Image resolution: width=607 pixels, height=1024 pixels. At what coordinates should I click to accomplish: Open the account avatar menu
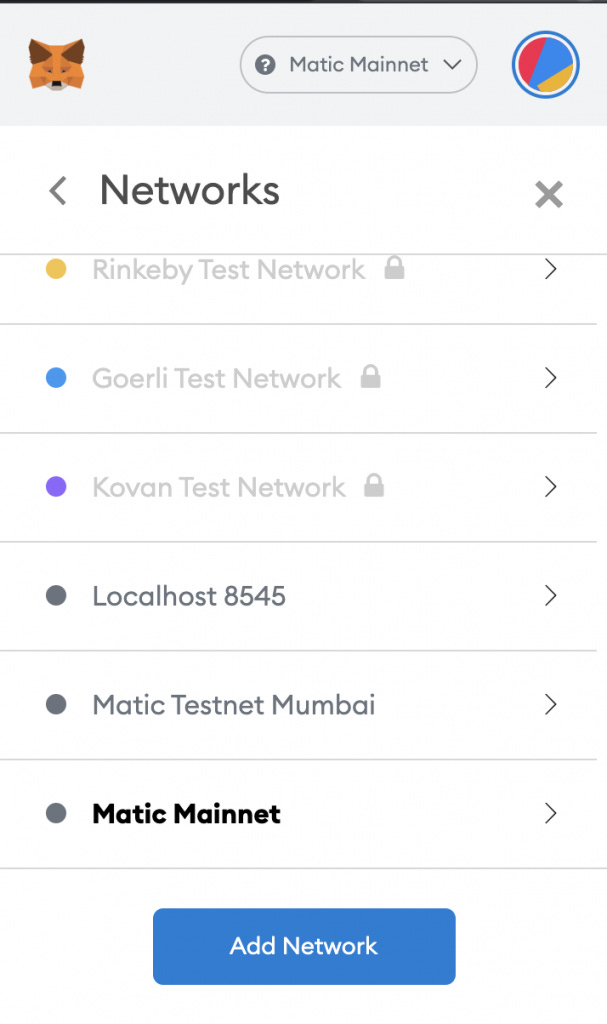[x=546, y=65]
